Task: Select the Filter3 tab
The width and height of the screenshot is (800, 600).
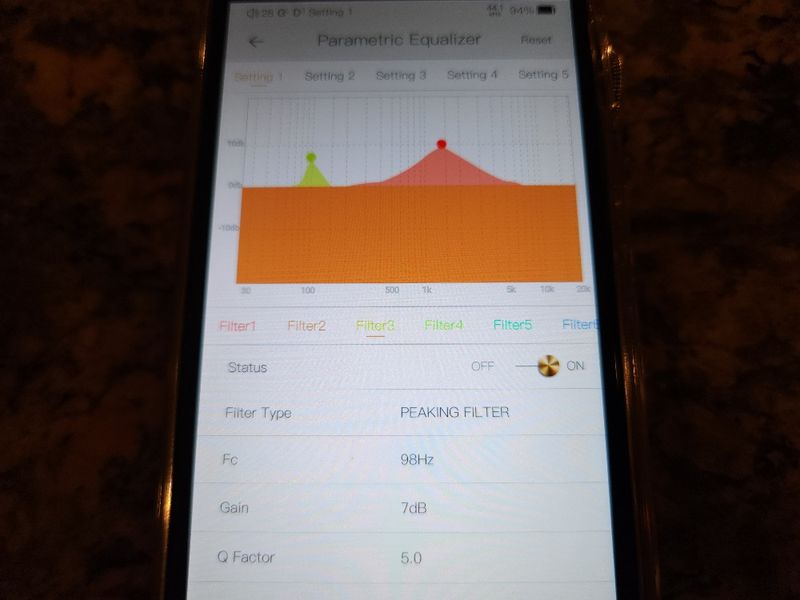Action: tap(375, 325)
